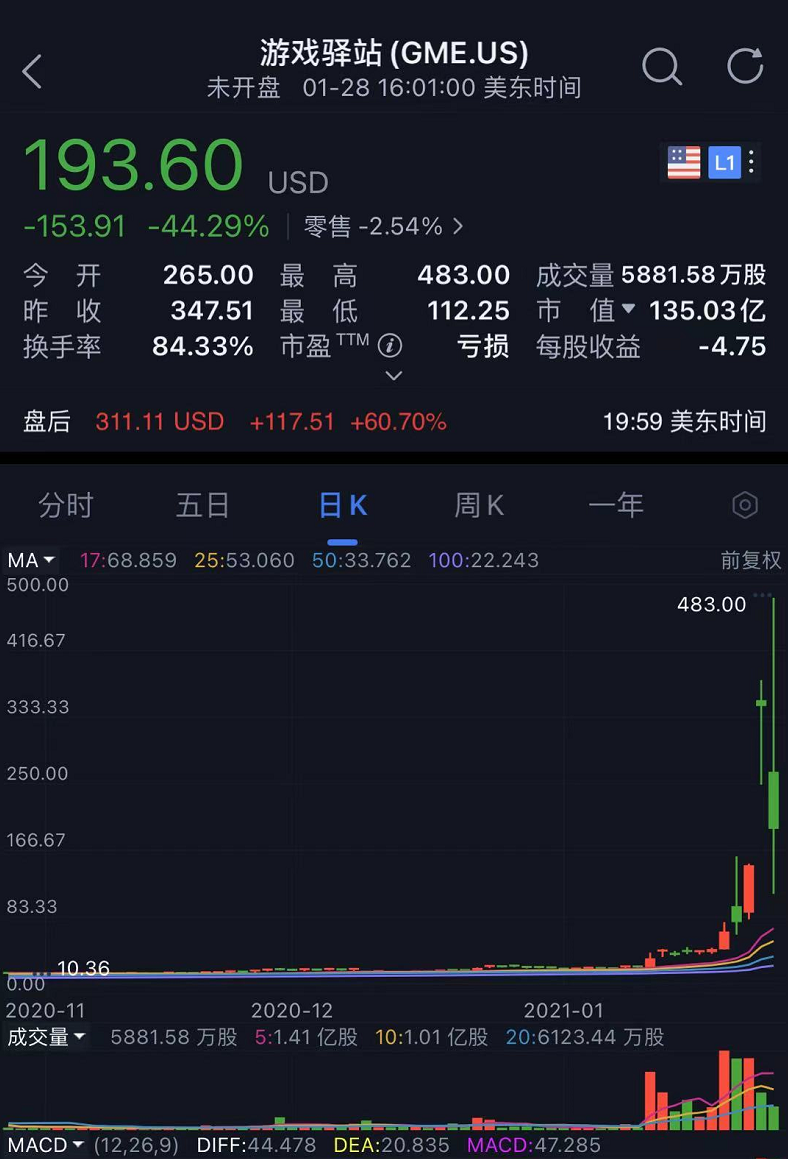Switch to the 周K weekly chart tab
This screenshot has height=1159, width=788.
click(478, 506)
